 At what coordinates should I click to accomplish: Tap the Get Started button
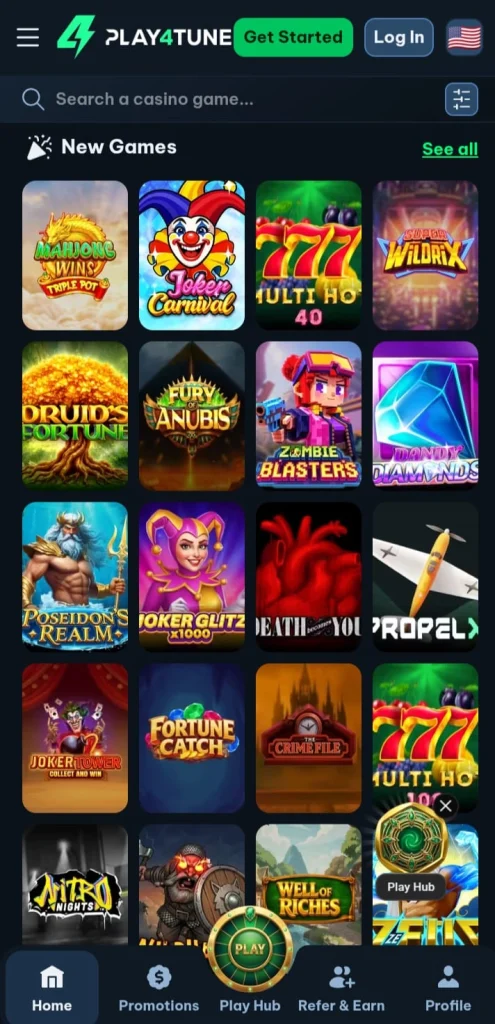coord(293,37)
